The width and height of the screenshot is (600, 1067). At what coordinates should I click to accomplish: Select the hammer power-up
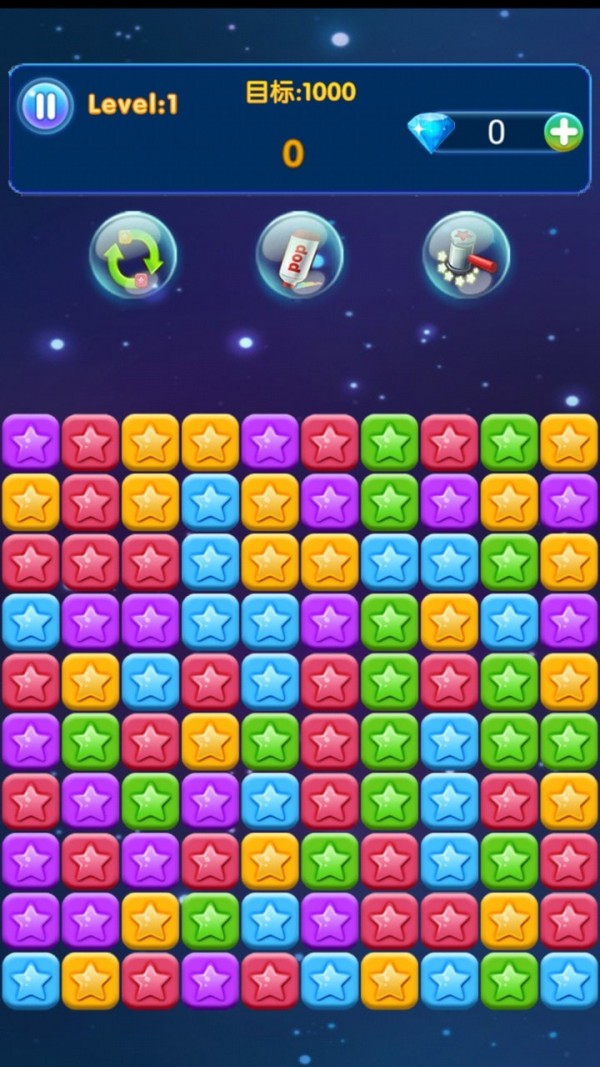pos(466,256)
